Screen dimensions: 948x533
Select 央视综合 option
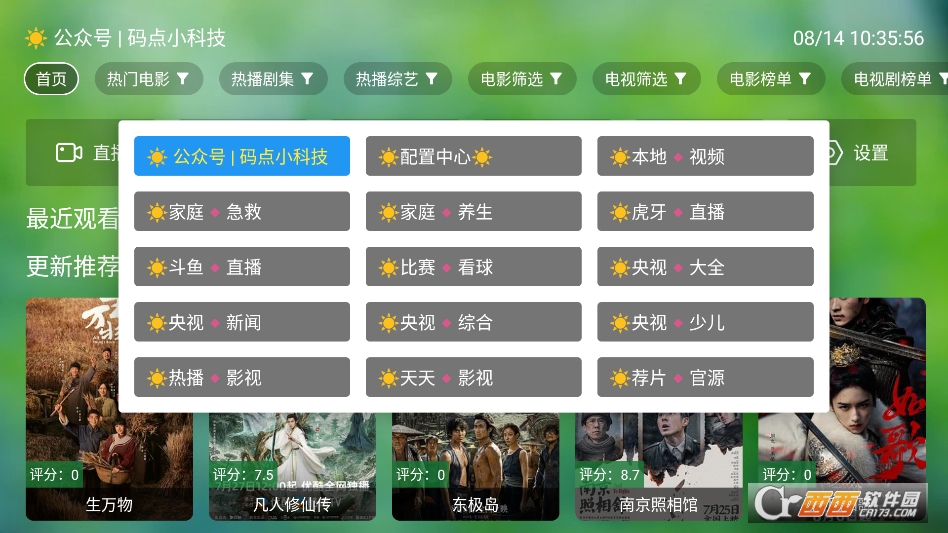click(x=473, y=322)
